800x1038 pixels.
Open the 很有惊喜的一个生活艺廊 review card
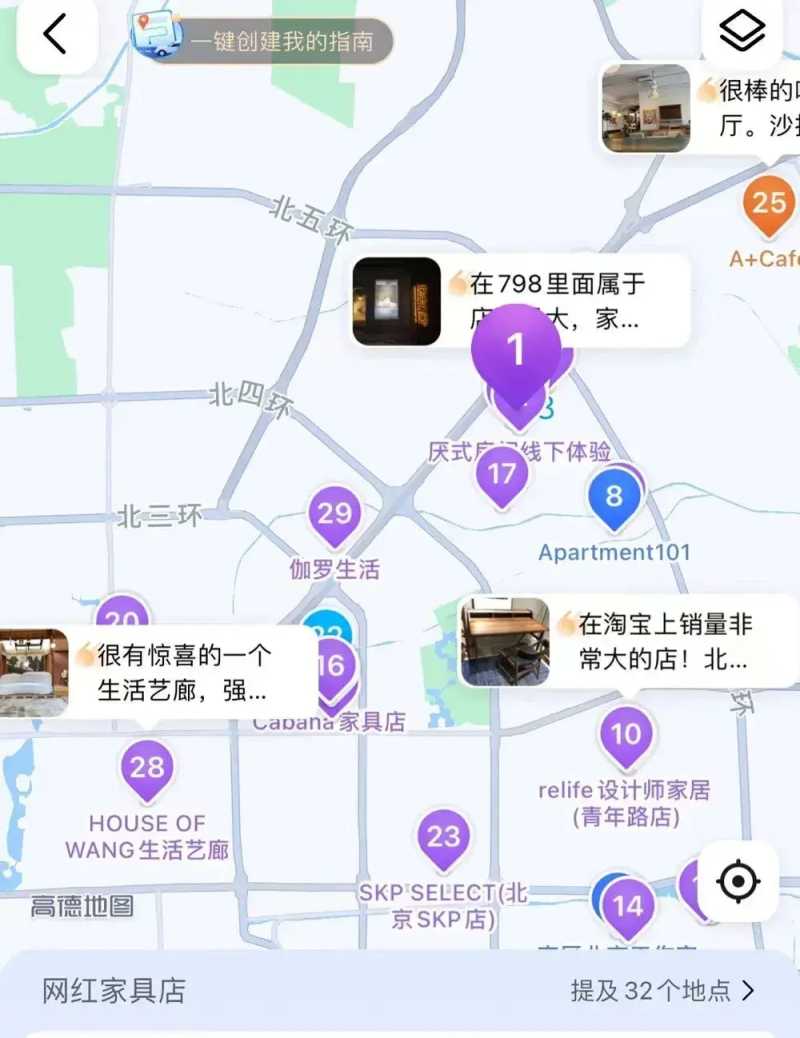(158, 672)
